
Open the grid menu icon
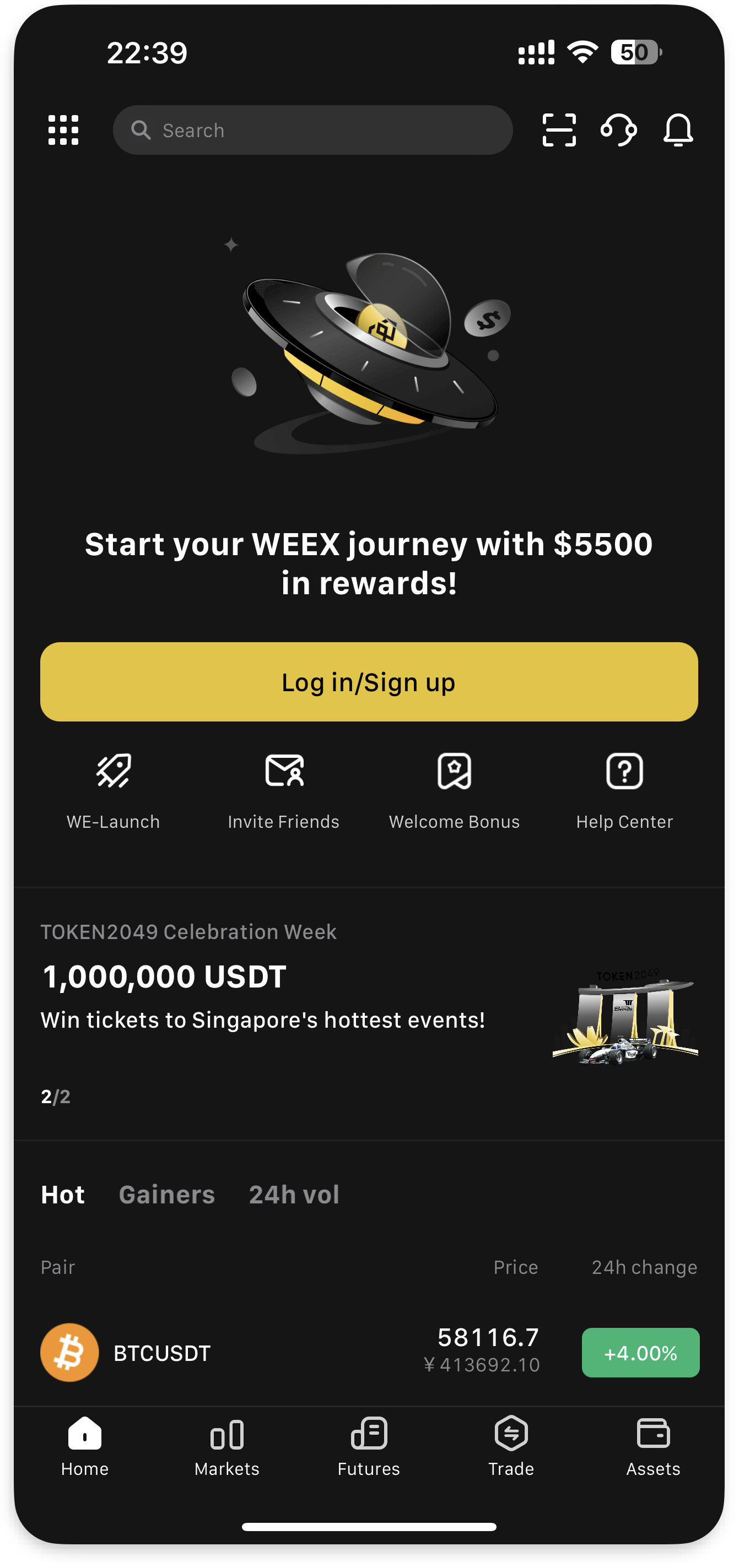click(63, 131)
